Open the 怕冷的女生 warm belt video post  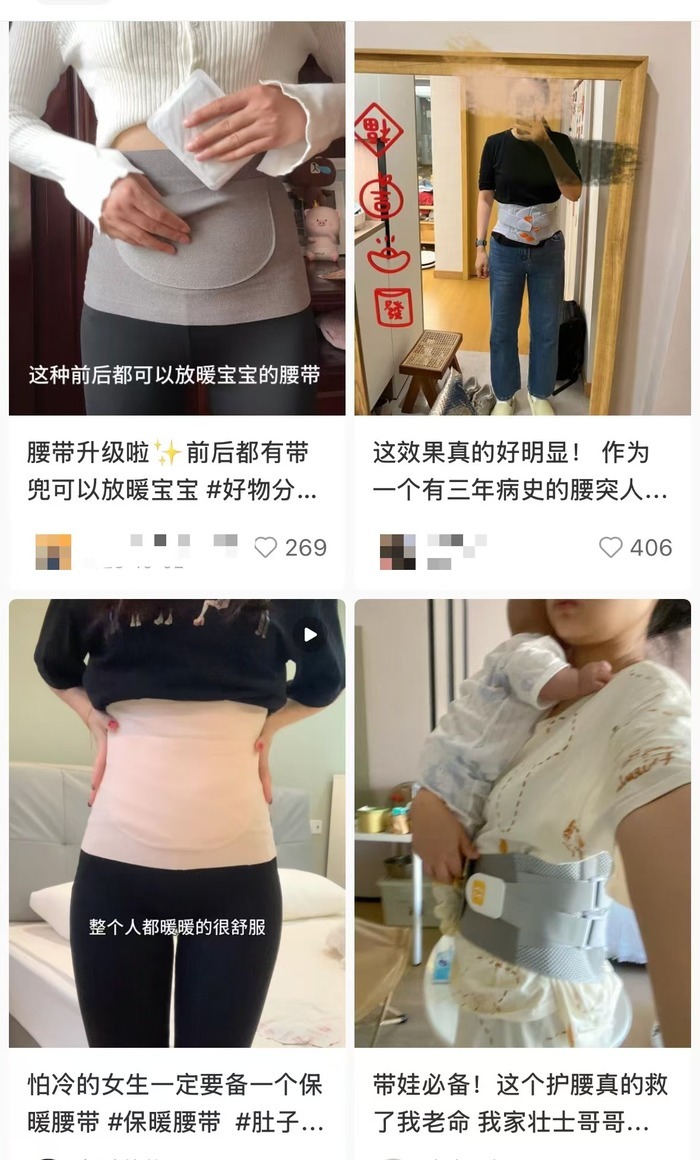point(177,822)
